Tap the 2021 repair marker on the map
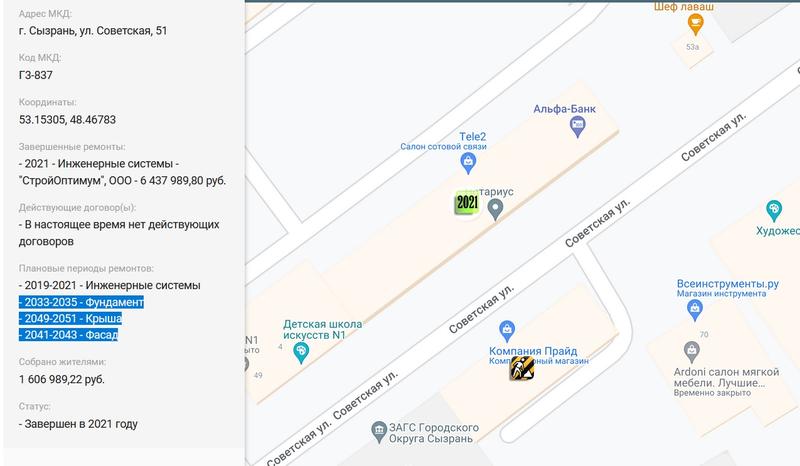Image resolution: width=800 pixels, height=466 pixels. 466,203
